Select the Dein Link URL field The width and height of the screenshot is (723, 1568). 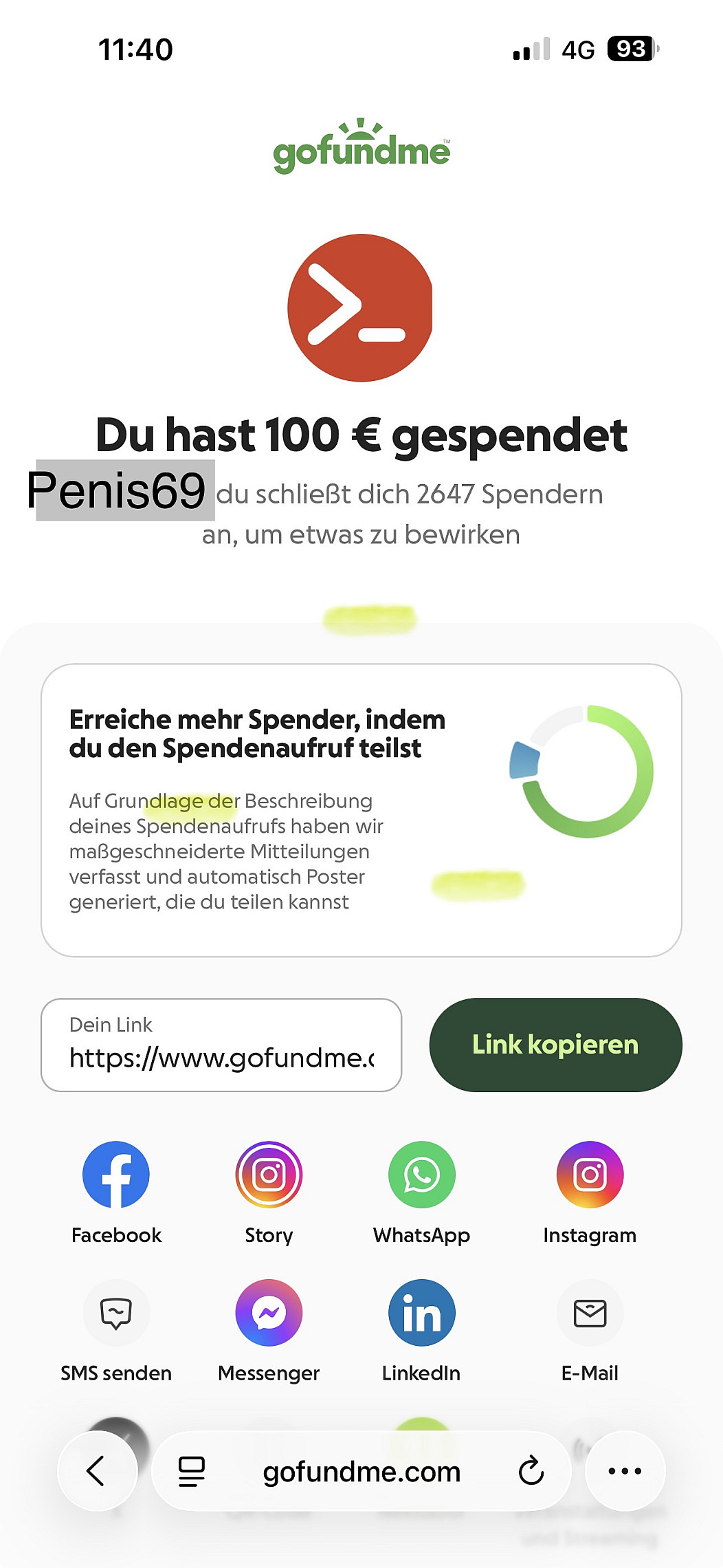click(x=221, y=1045)
